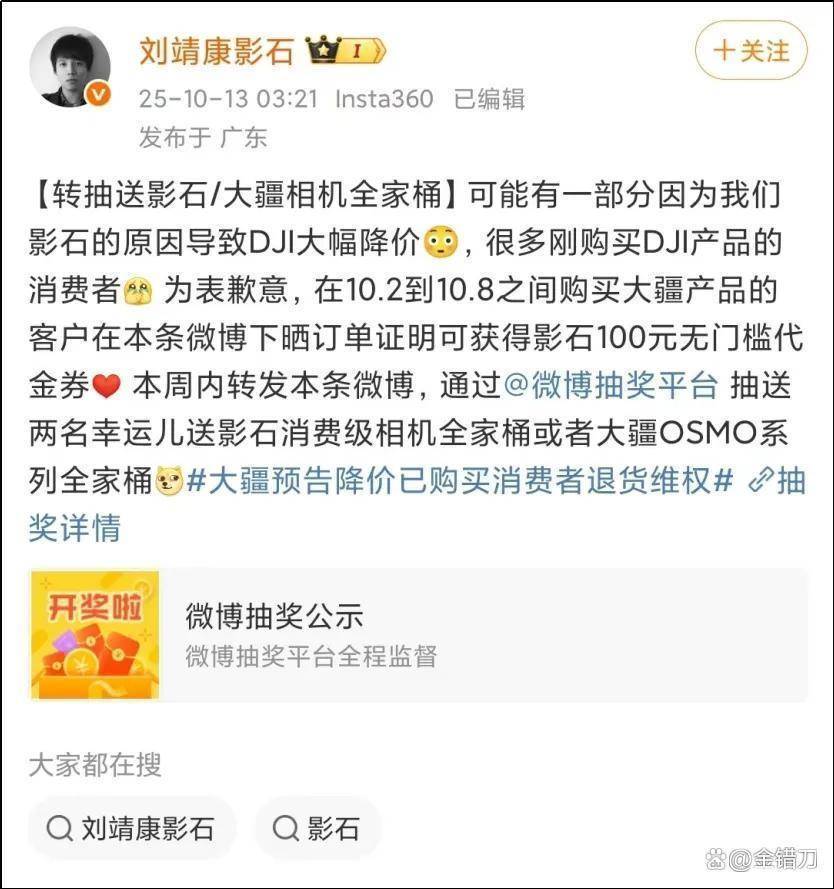
Task: Search for 刘靖康影石 via the suggestion chip
Action: (131, 828)
